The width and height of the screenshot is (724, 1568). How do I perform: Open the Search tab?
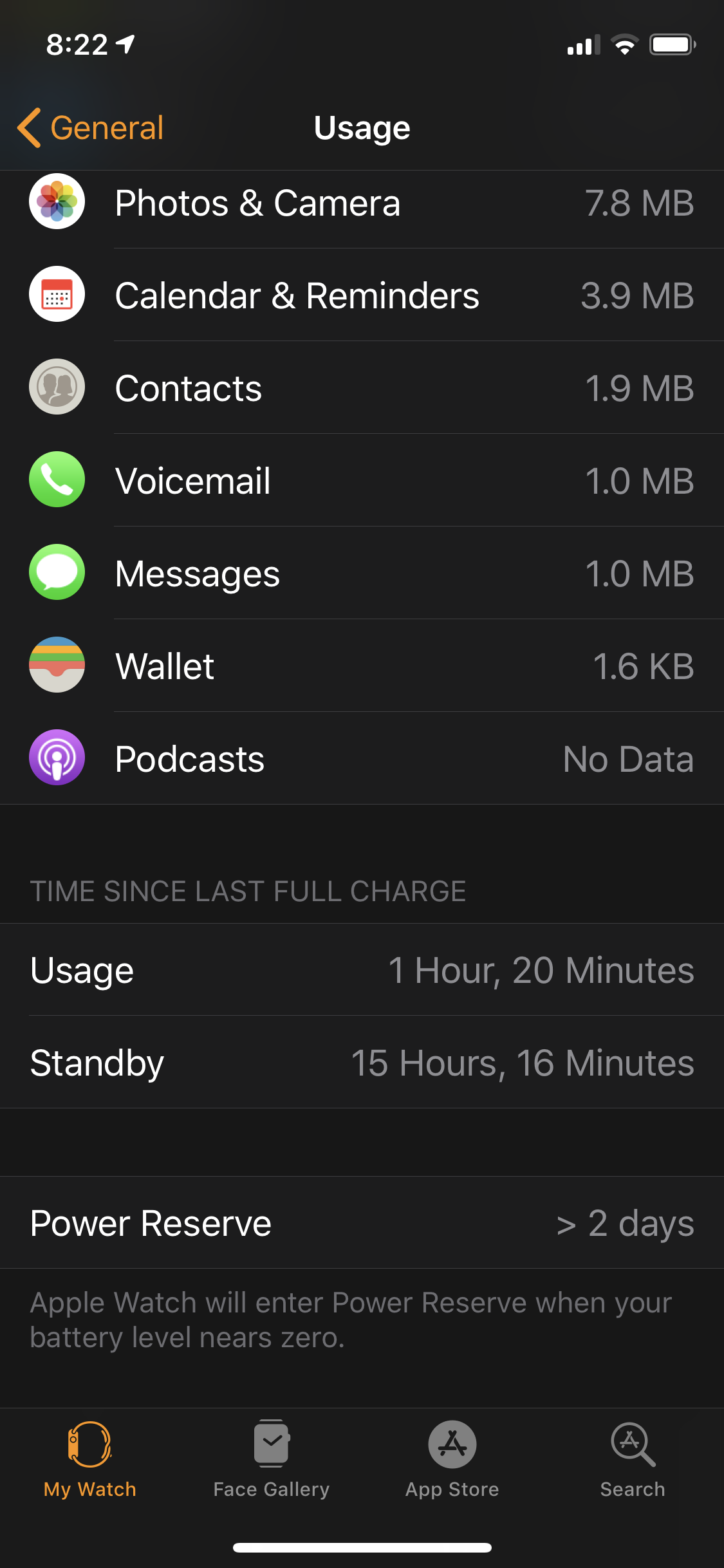(633, 1459)
